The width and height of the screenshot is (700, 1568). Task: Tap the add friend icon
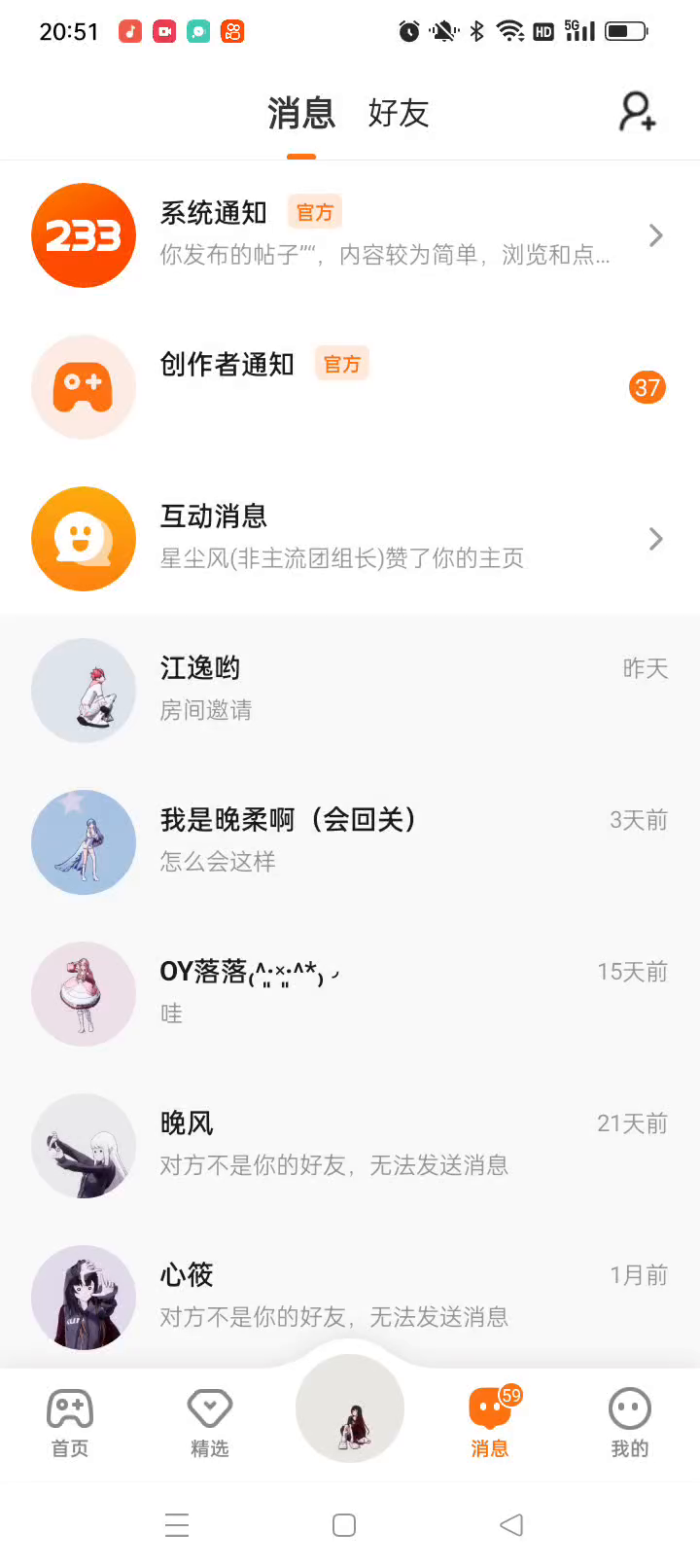(x=638, y=112)
